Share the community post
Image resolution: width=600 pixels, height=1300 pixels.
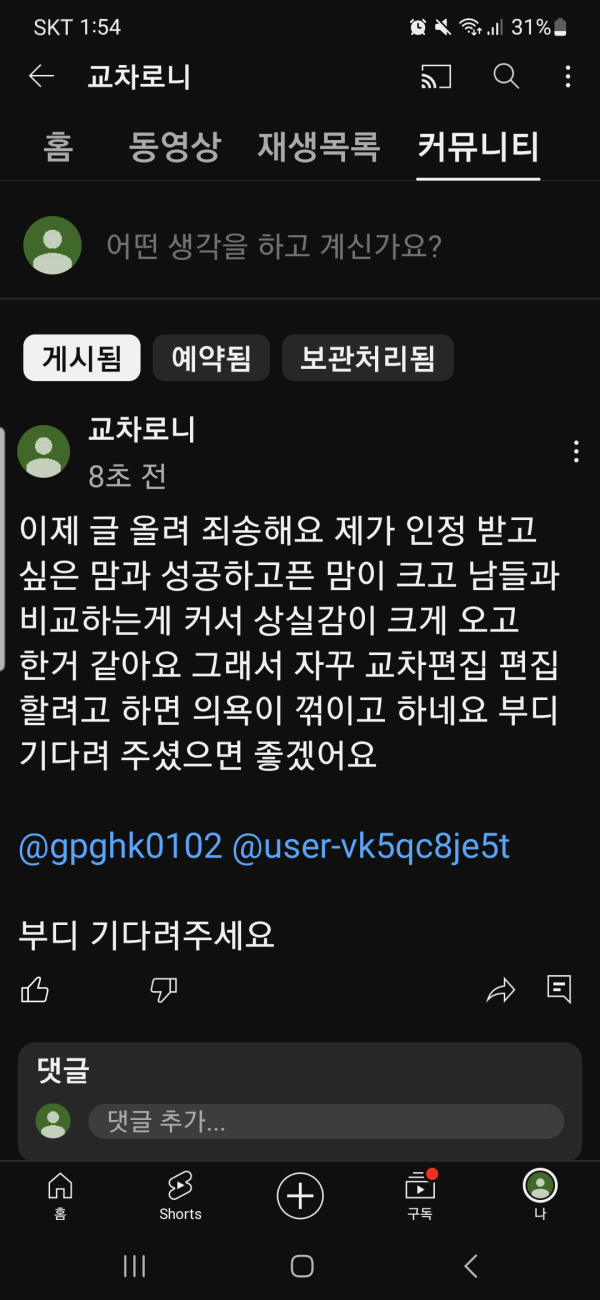pyautogui.click(x=500, y=990)
